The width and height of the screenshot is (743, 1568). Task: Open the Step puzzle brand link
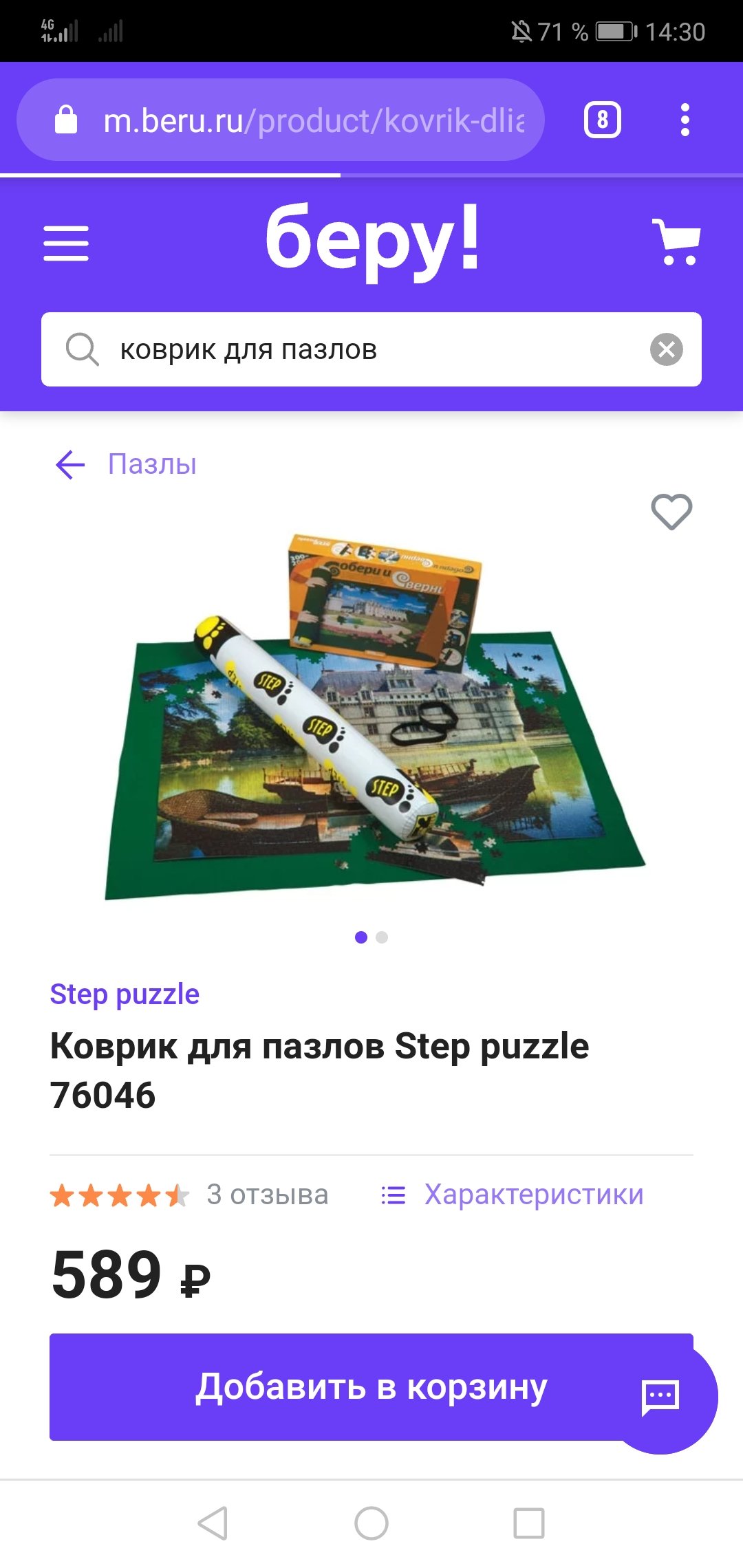[x=125, y=994]
